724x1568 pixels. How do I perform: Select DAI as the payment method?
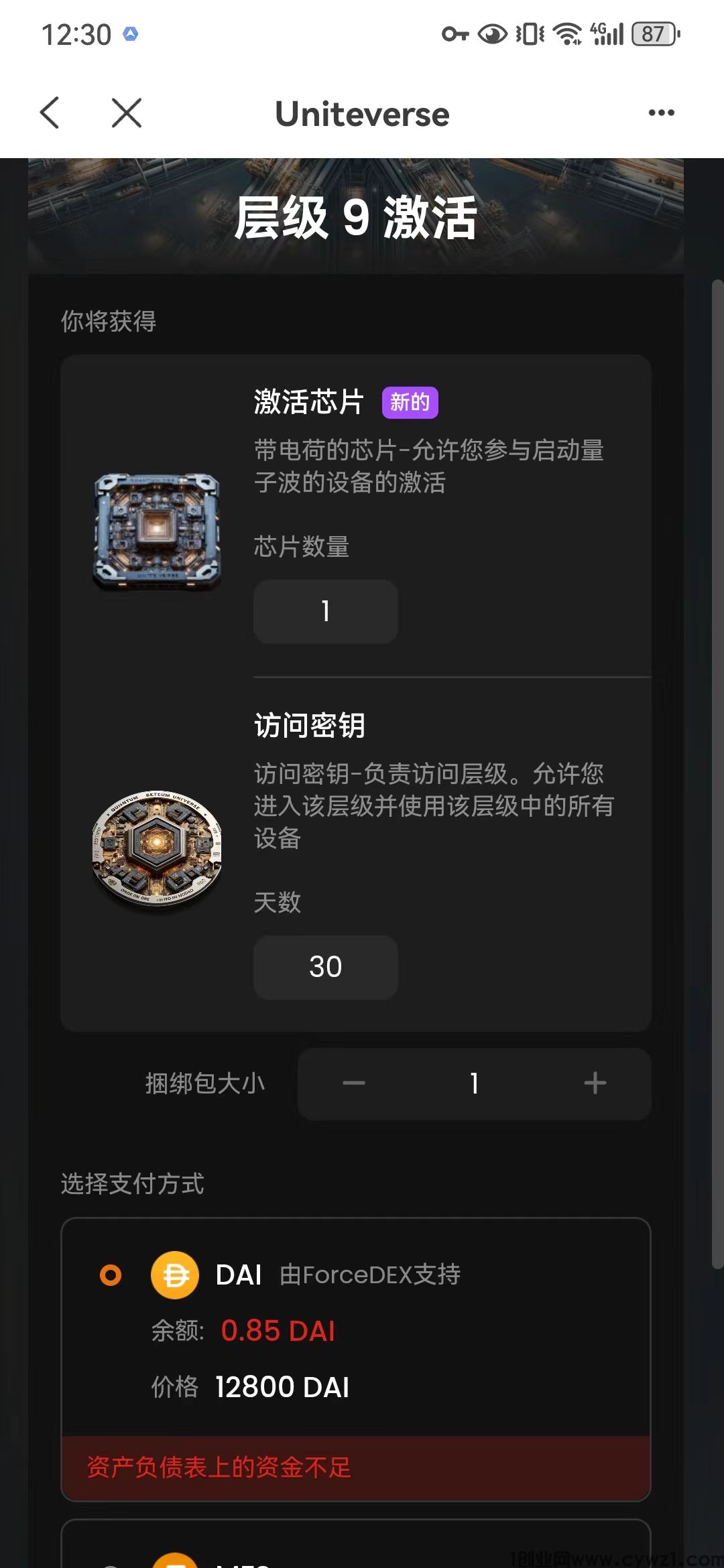tap(111, 1275)
